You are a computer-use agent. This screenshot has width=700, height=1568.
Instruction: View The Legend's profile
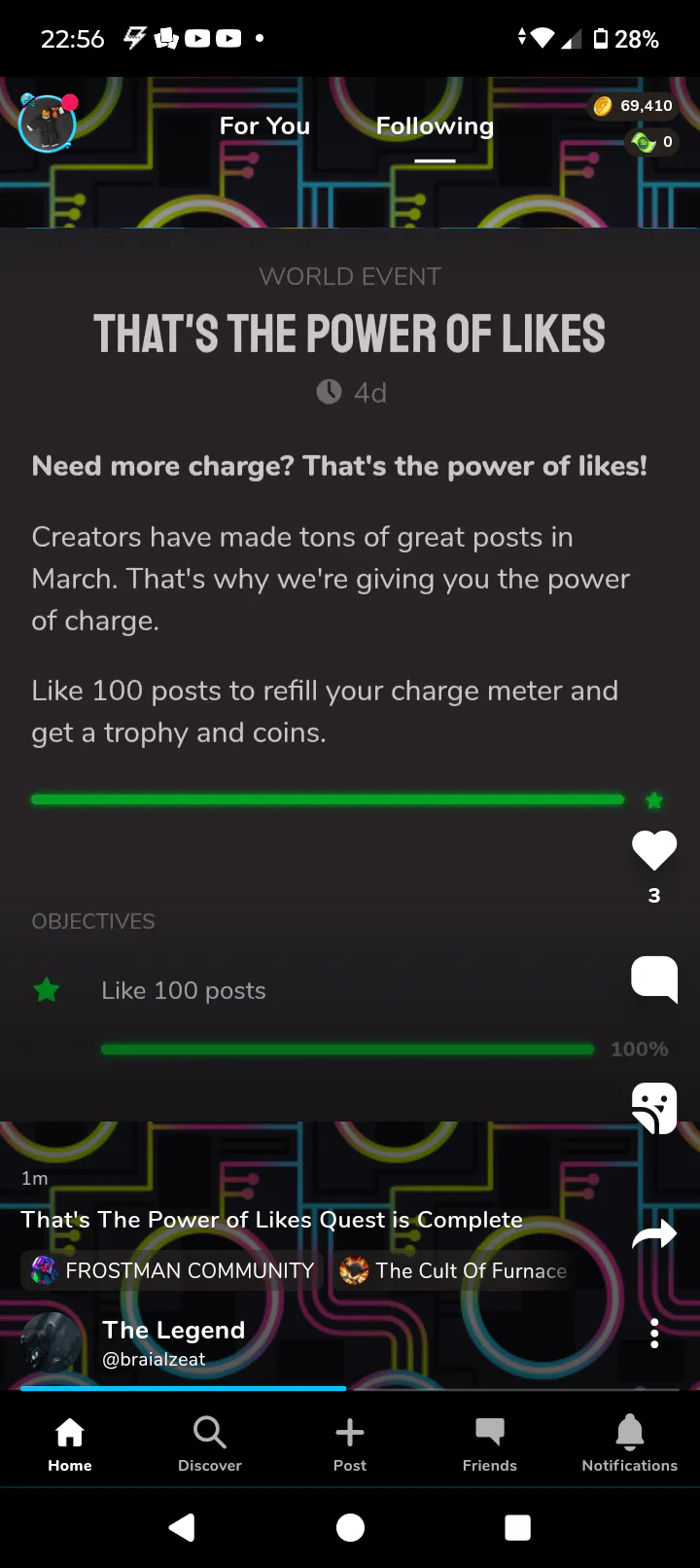point(173,1331)
